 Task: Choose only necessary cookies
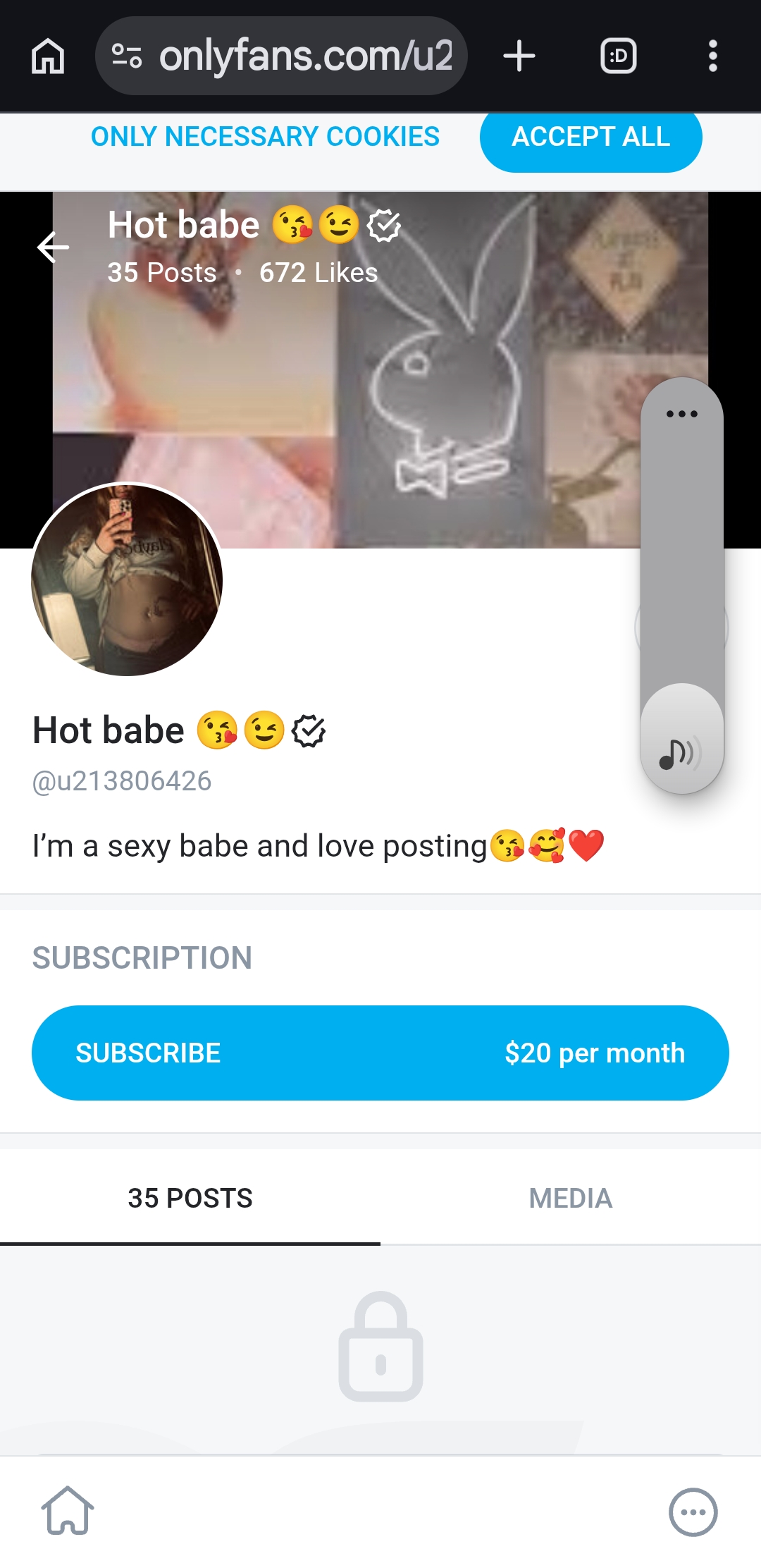[x=265, y=137]
